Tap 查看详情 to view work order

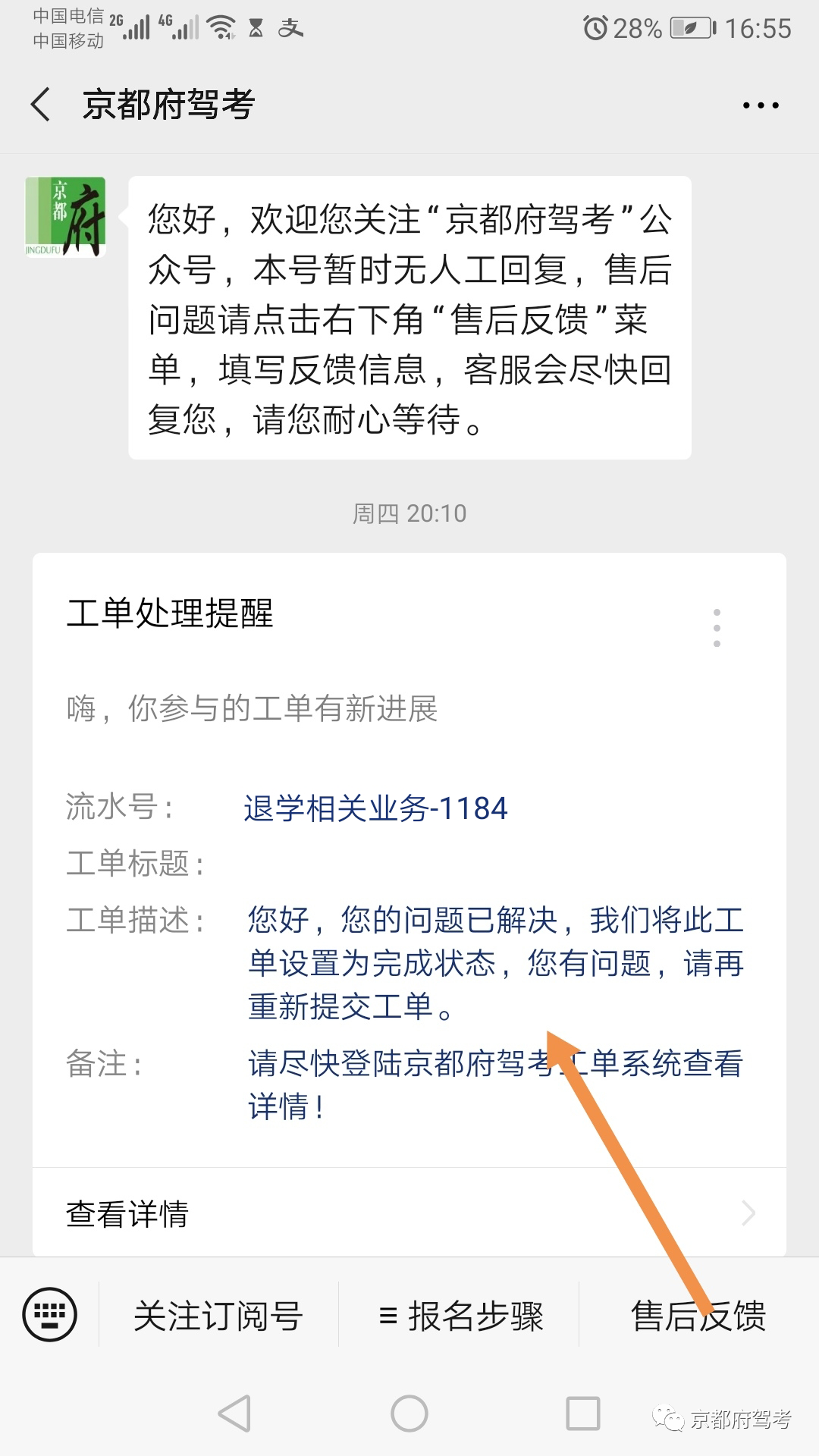point(409,1213)
